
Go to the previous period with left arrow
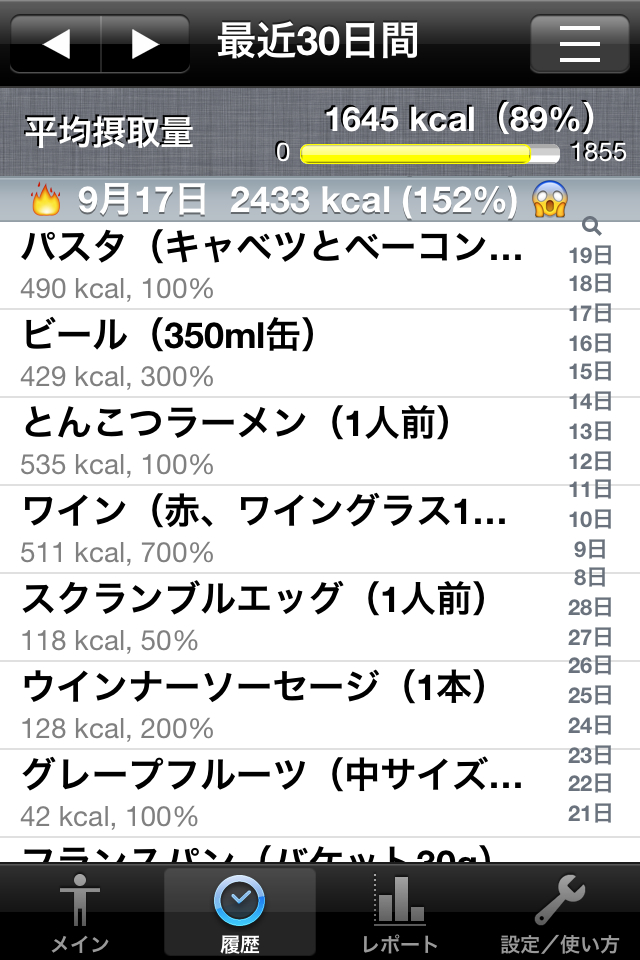pyautogui.click(x=56, y=44)
